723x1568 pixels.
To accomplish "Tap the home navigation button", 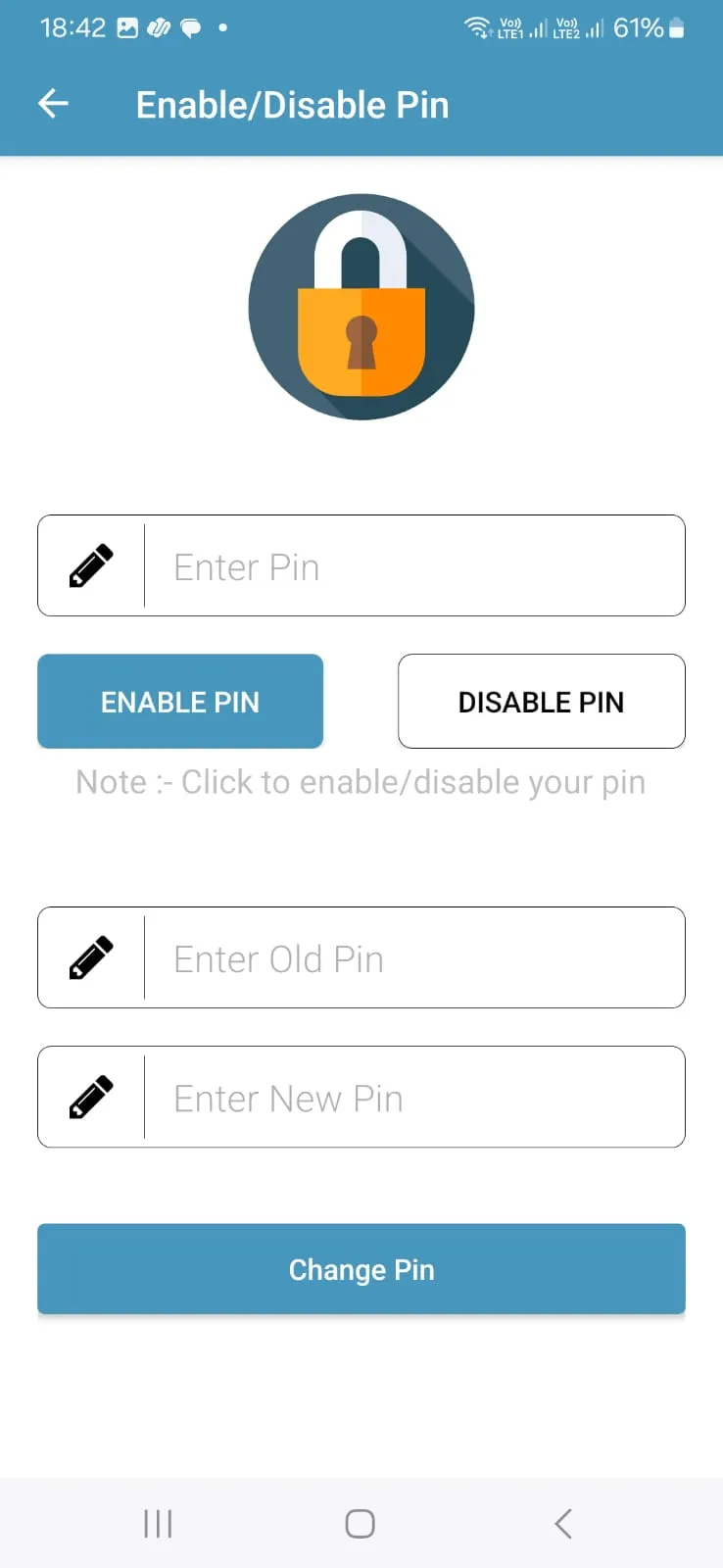I will pos(359,1523).
